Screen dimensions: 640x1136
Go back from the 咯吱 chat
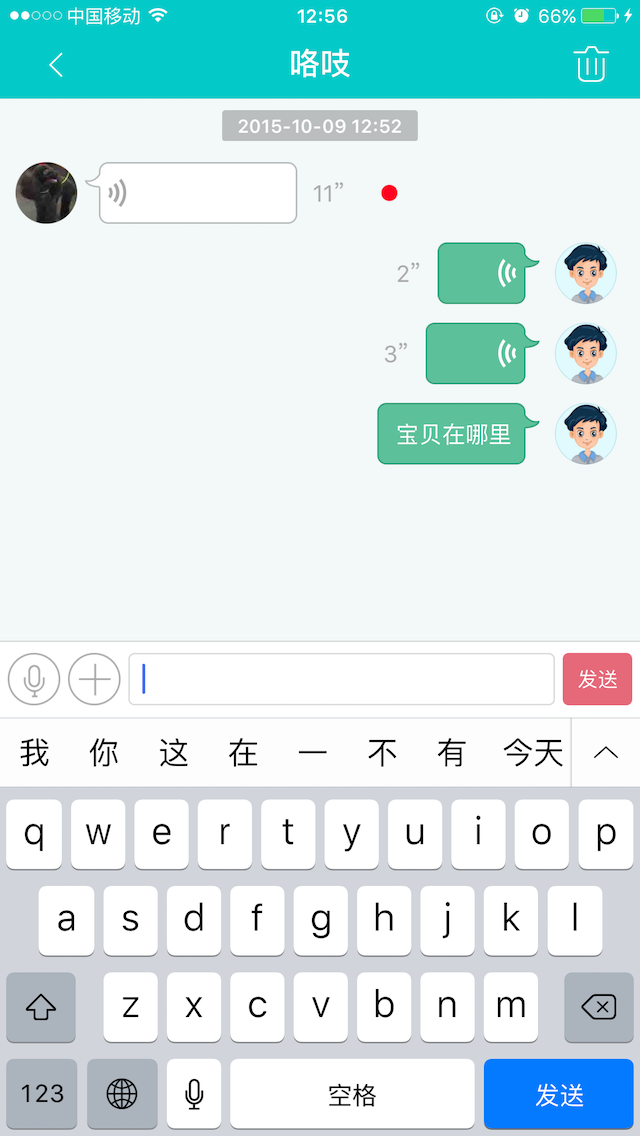click(x=56, y=65)
